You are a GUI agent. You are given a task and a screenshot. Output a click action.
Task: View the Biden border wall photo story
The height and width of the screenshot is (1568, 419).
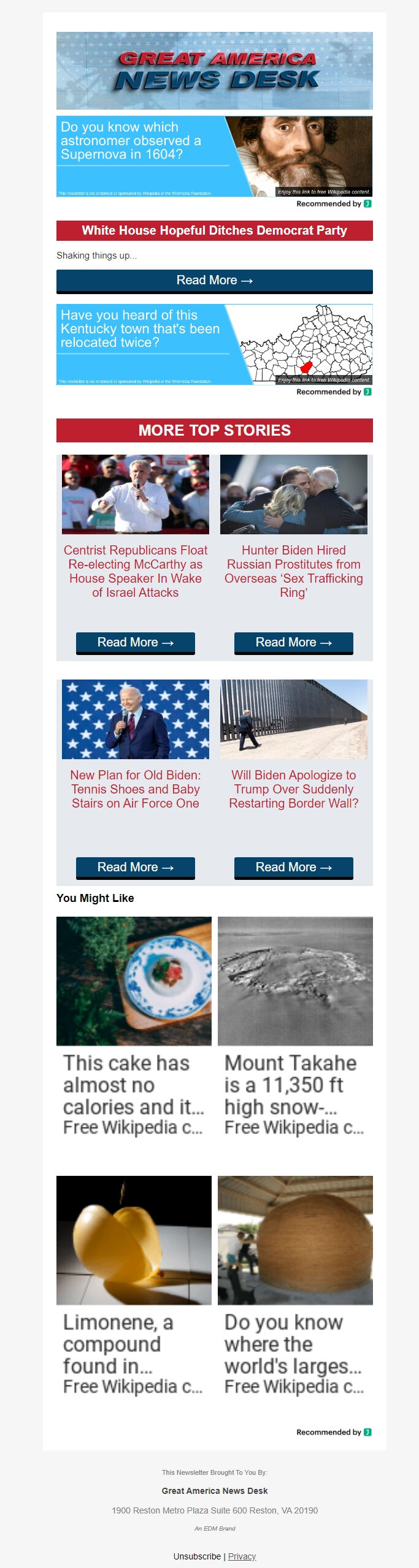293,719
